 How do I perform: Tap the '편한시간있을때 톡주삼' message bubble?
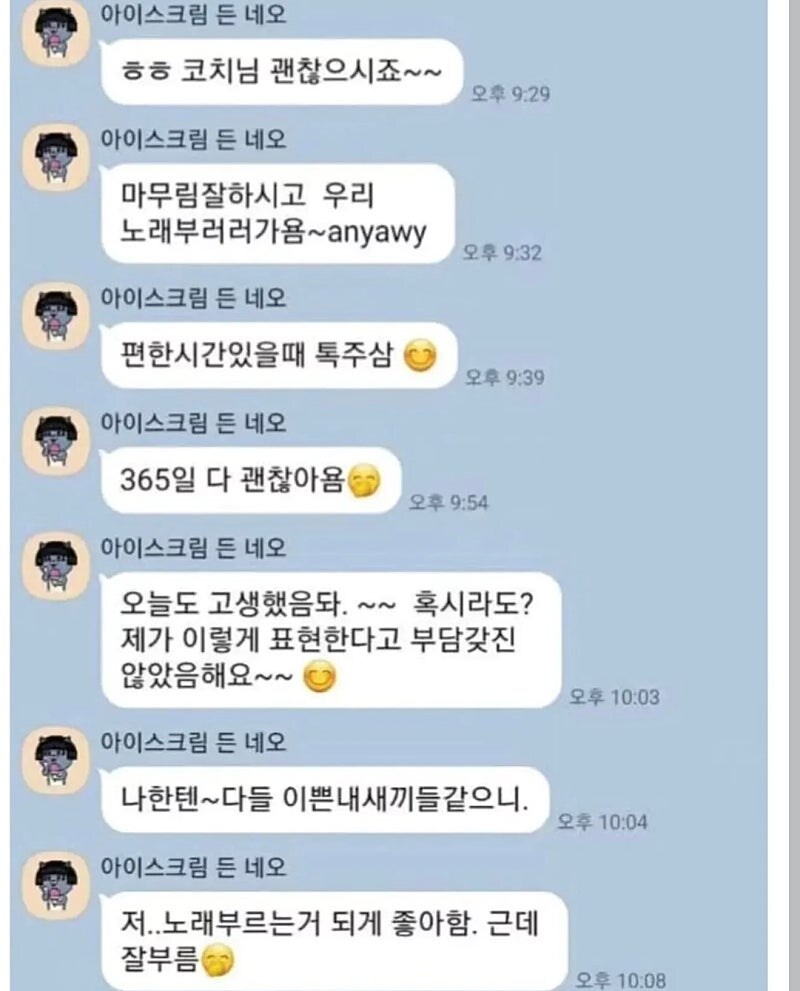(270, 352)
